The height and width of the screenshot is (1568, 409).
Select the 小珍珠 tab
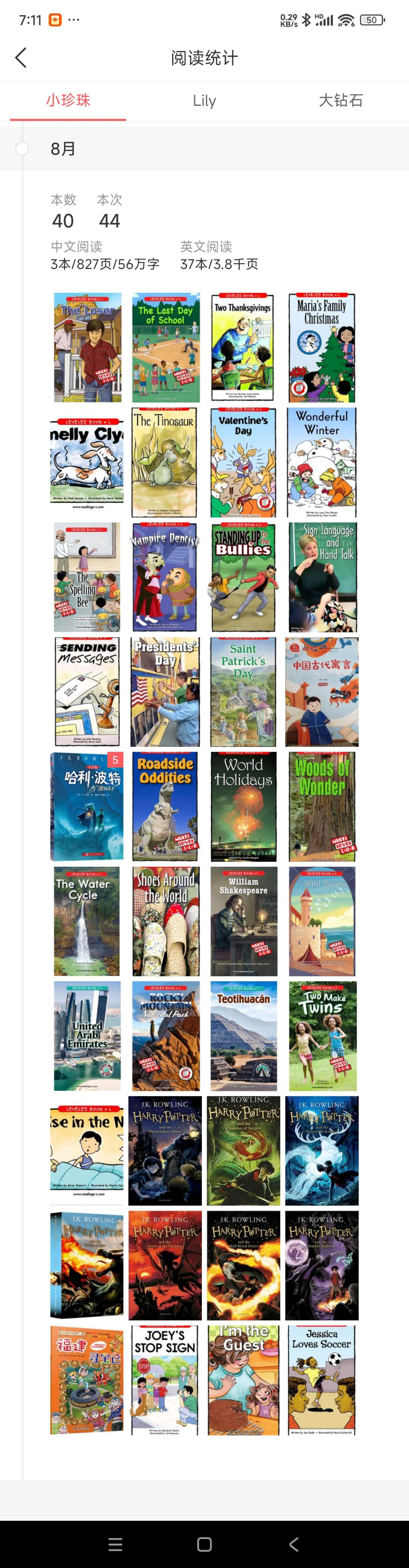[68, 100]
